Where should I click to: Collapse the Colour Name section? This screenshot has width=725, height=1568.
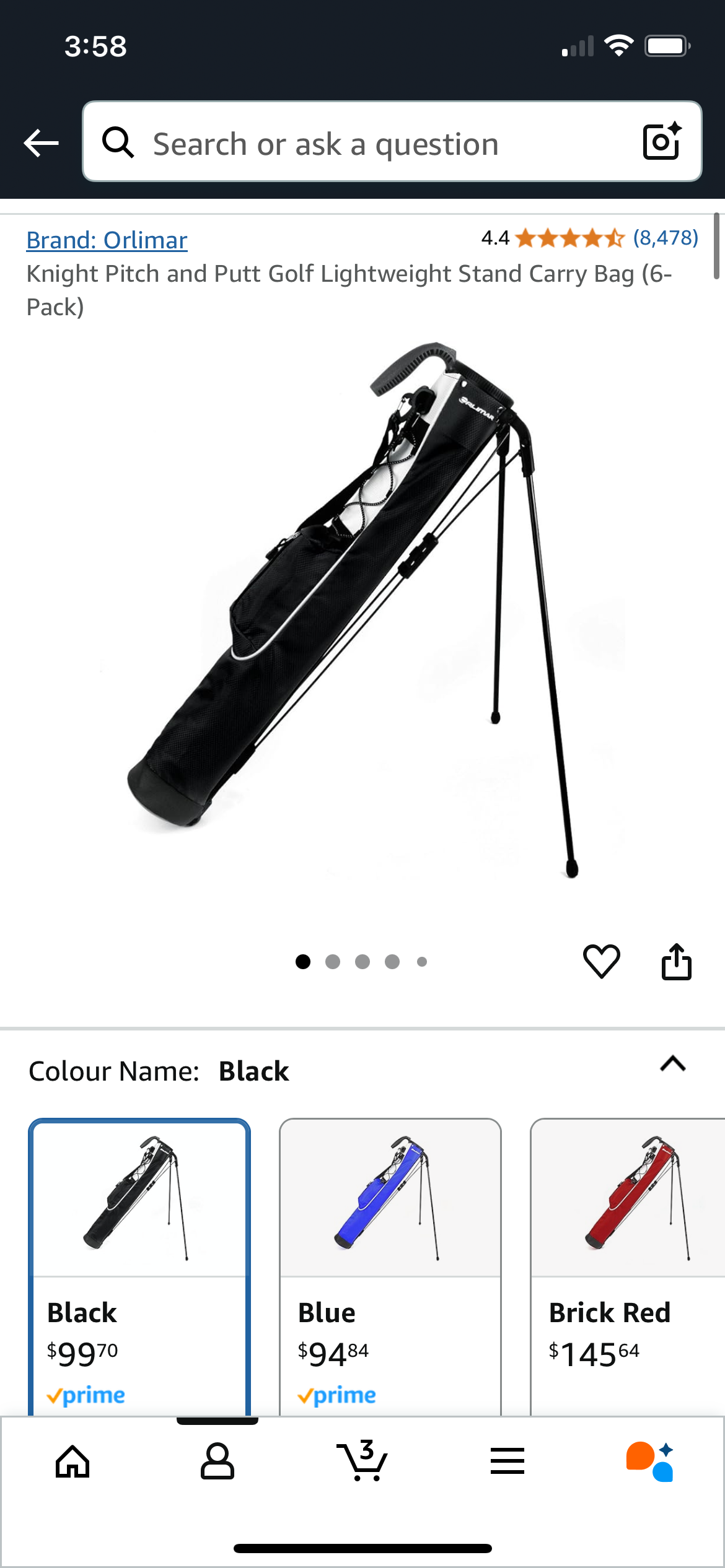(672, 1064)
